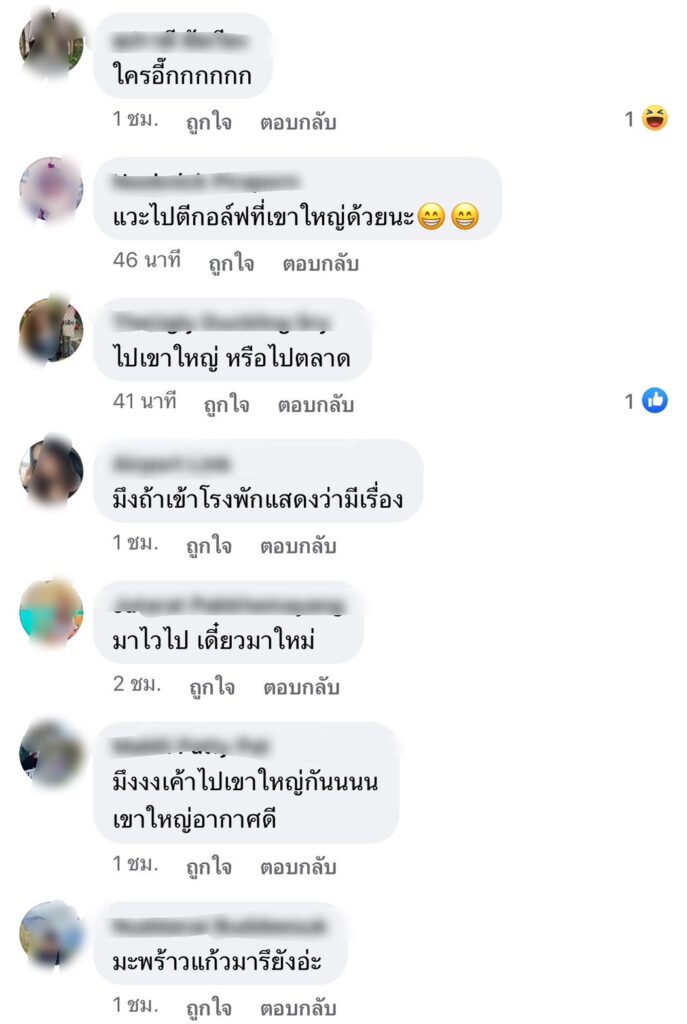The image size is (687, 1024).
Task: Like the comment about golf at เขาใหญ่
Action: (x=231, y=263)
